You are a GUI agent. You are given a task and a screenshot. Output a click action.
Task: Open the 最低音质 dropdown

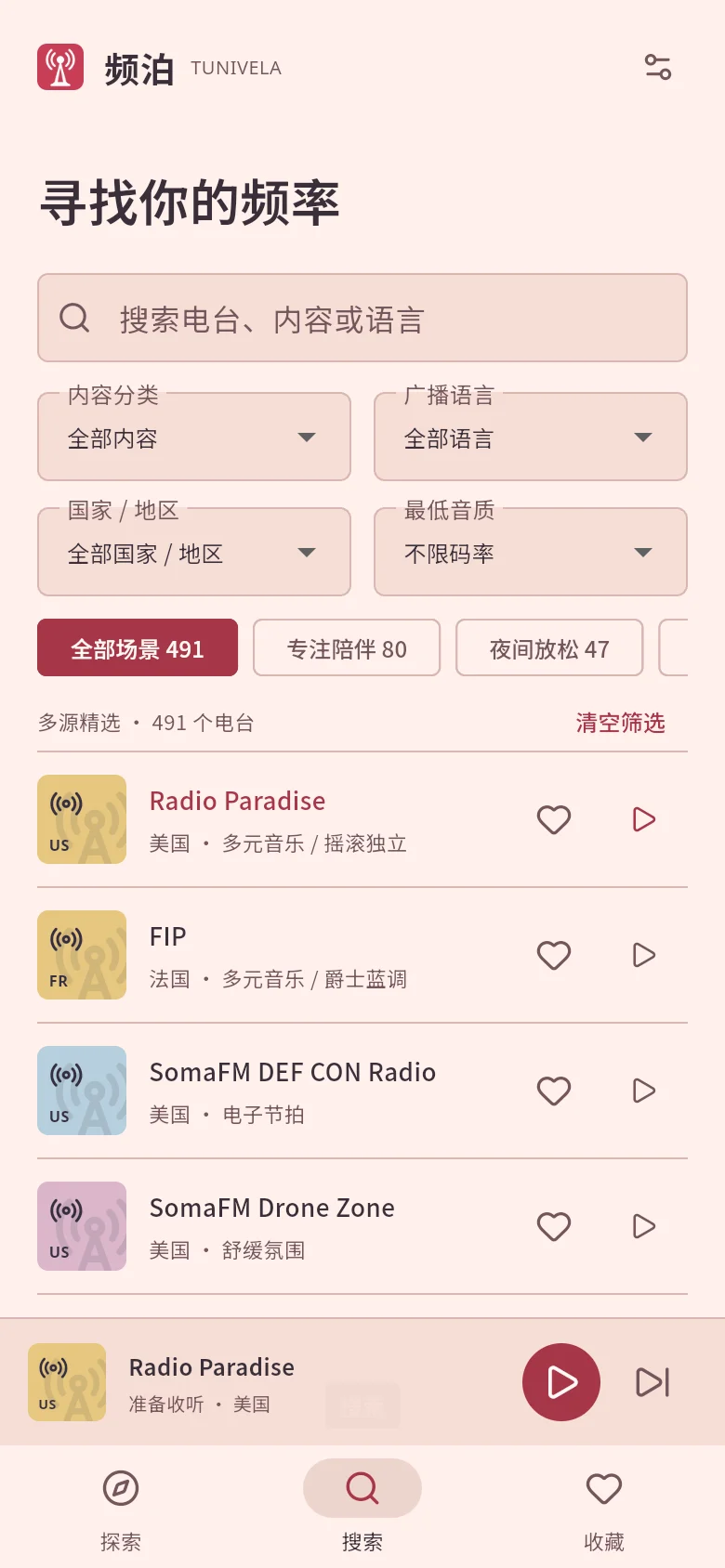(x=531, y=552)
